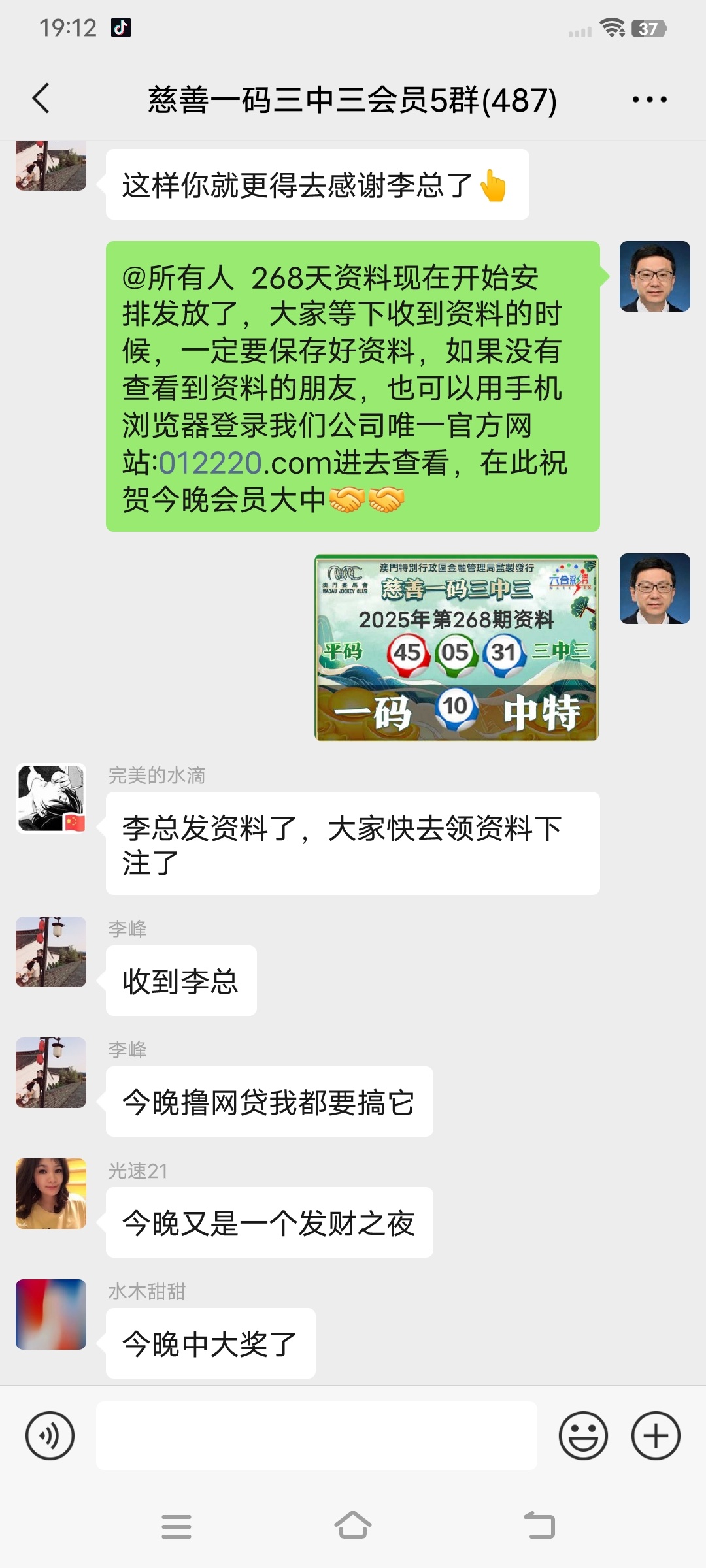Open the plus attachment menu
The image size is (706, 1568).
click(655, 1435)
